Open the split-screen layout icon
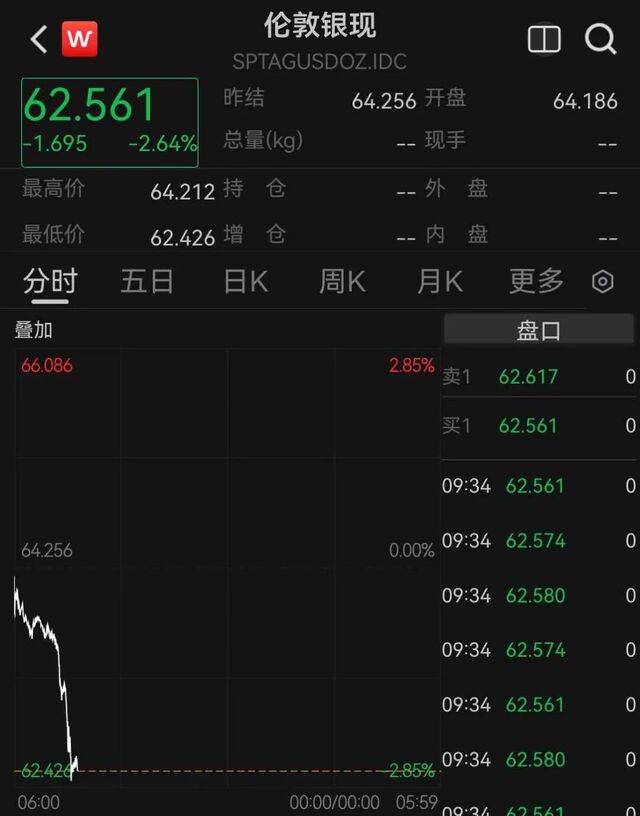 (x=544, y=39)
